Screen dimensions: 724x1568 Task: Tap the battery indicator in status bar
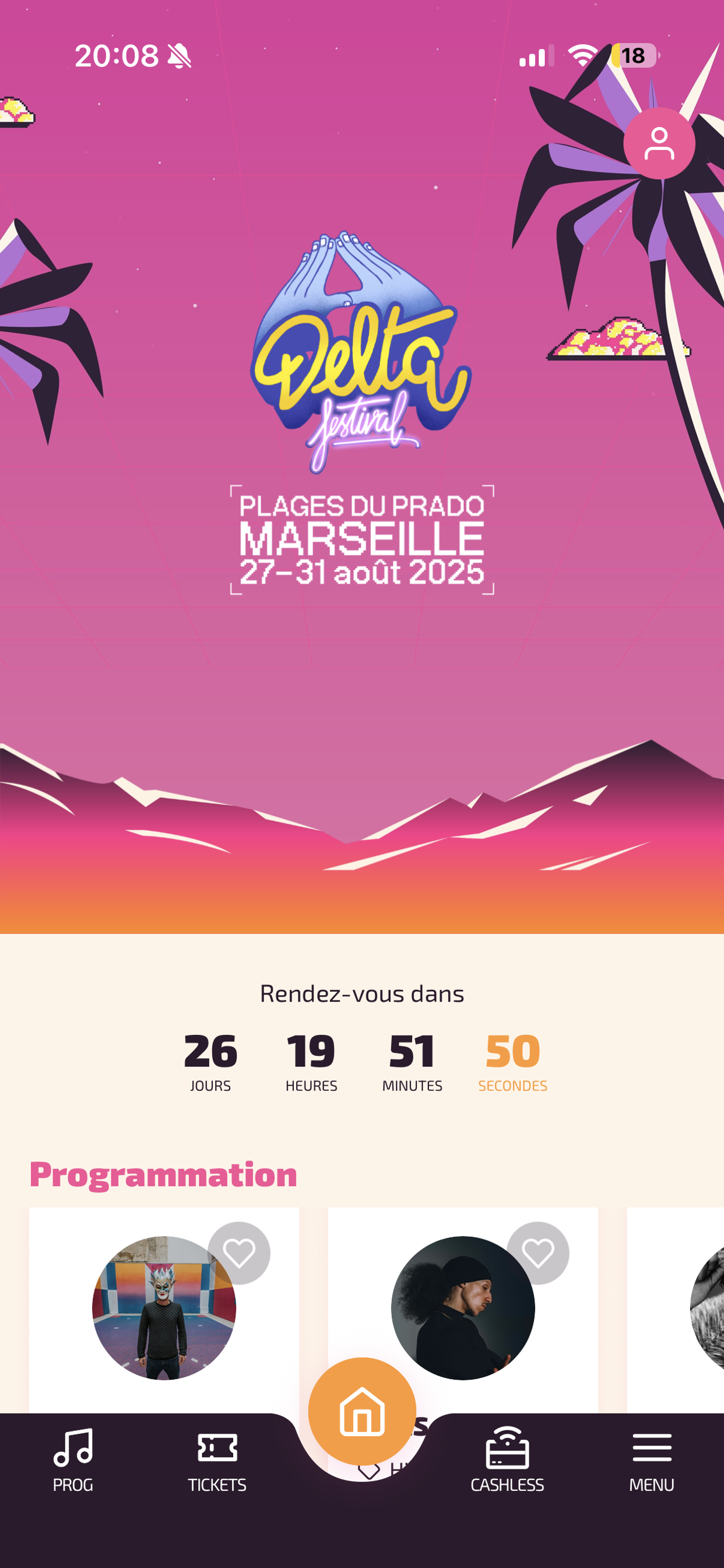[x=633, y=56]
